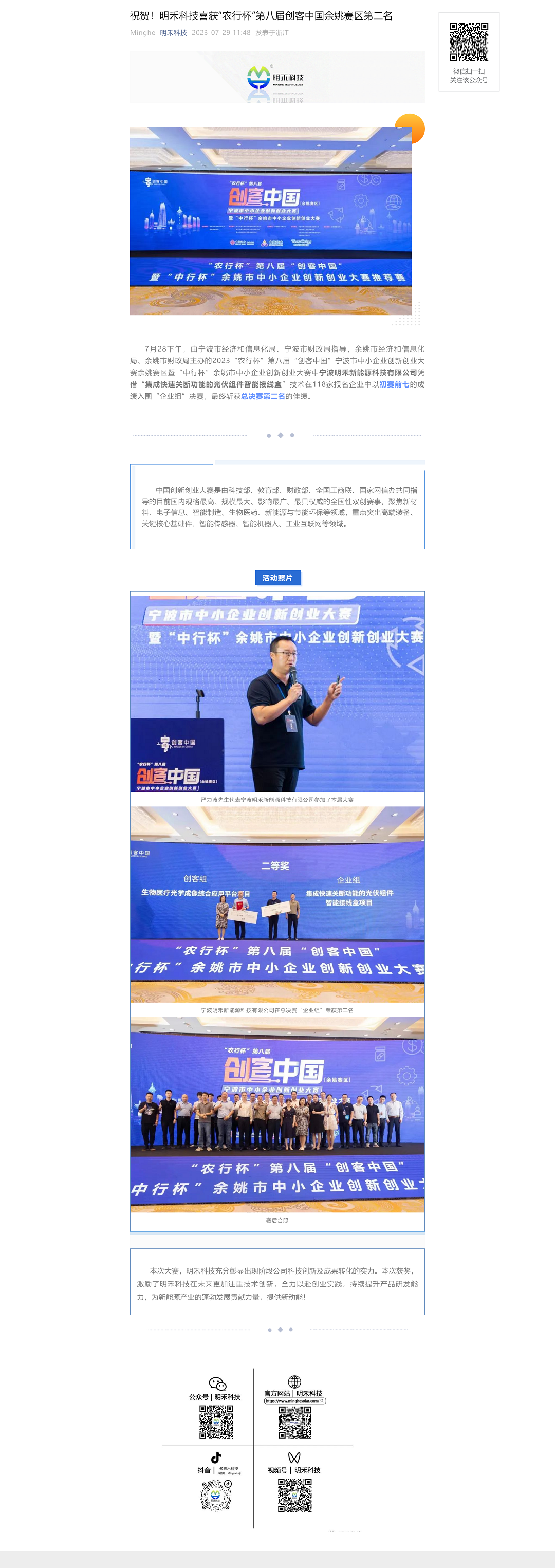
Task: Open the 创客中国 stage banner photo
Action: click(271, 220)
